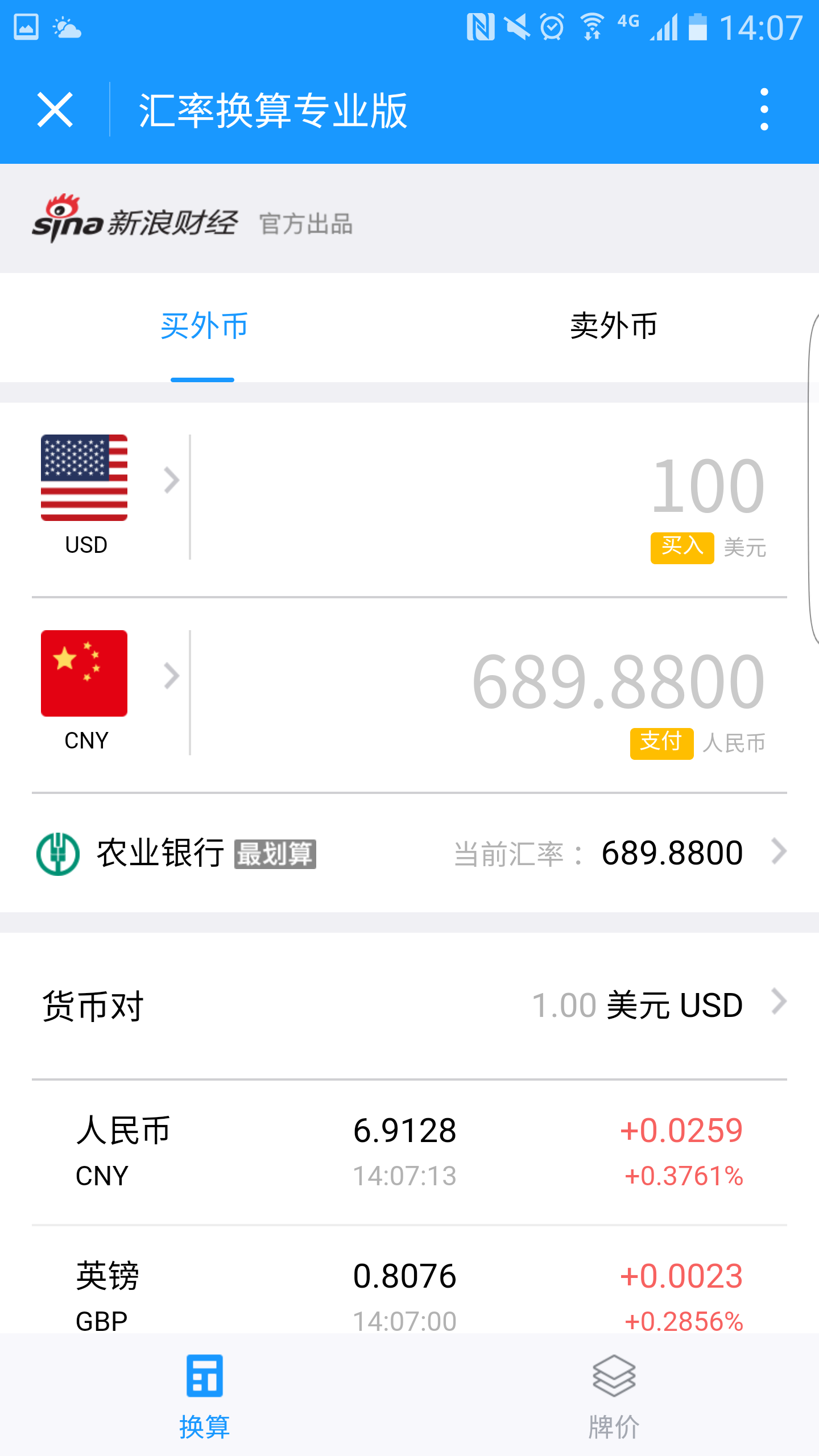Close the 汇率换算专业版 page
Screen dimensions: 819x1456
55,110
